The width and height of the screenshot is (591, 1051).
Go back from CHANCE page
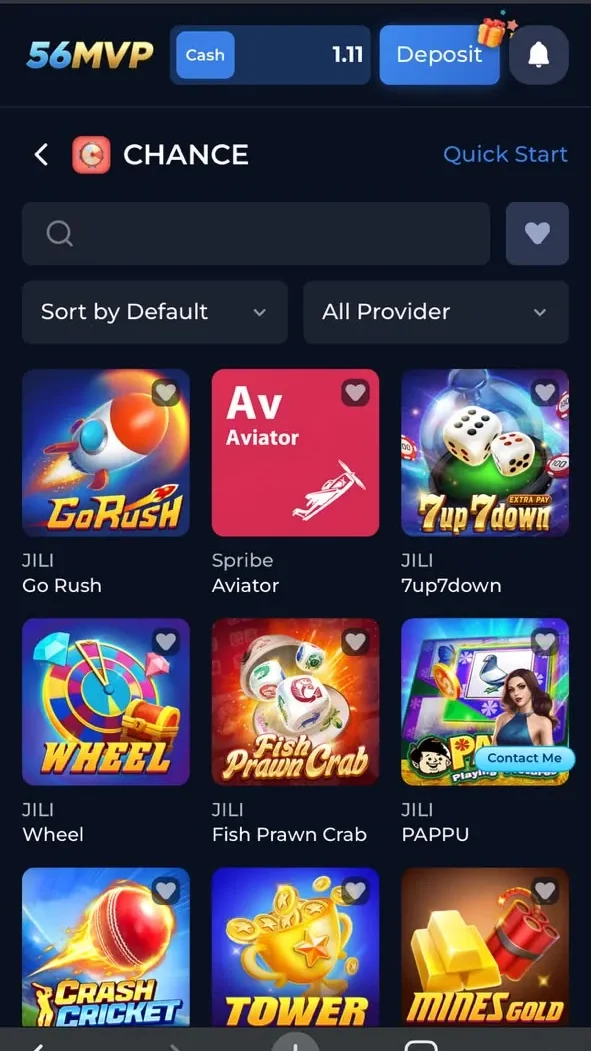click(42, 155)
